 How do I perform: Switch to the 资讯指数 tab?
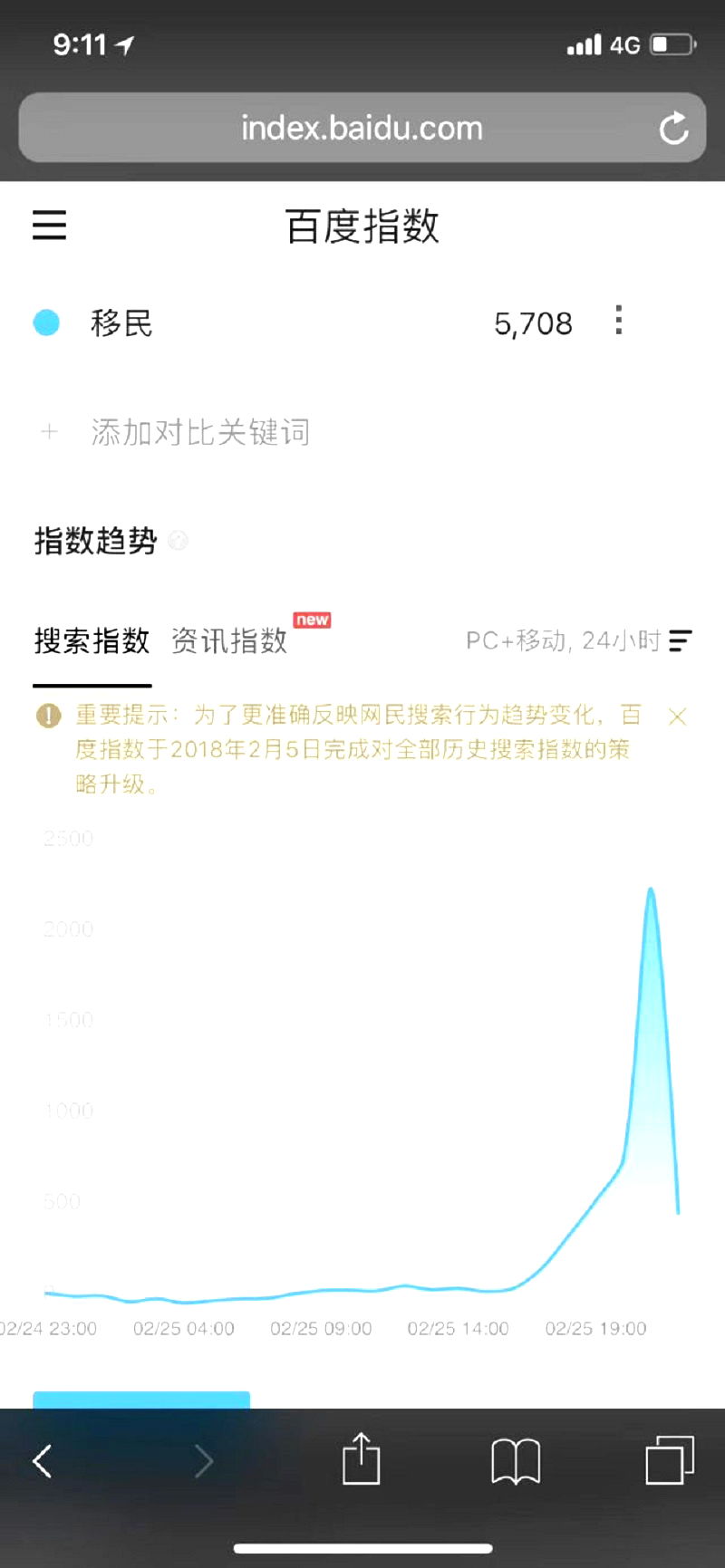pyautogui.click(x=229, y=641)
